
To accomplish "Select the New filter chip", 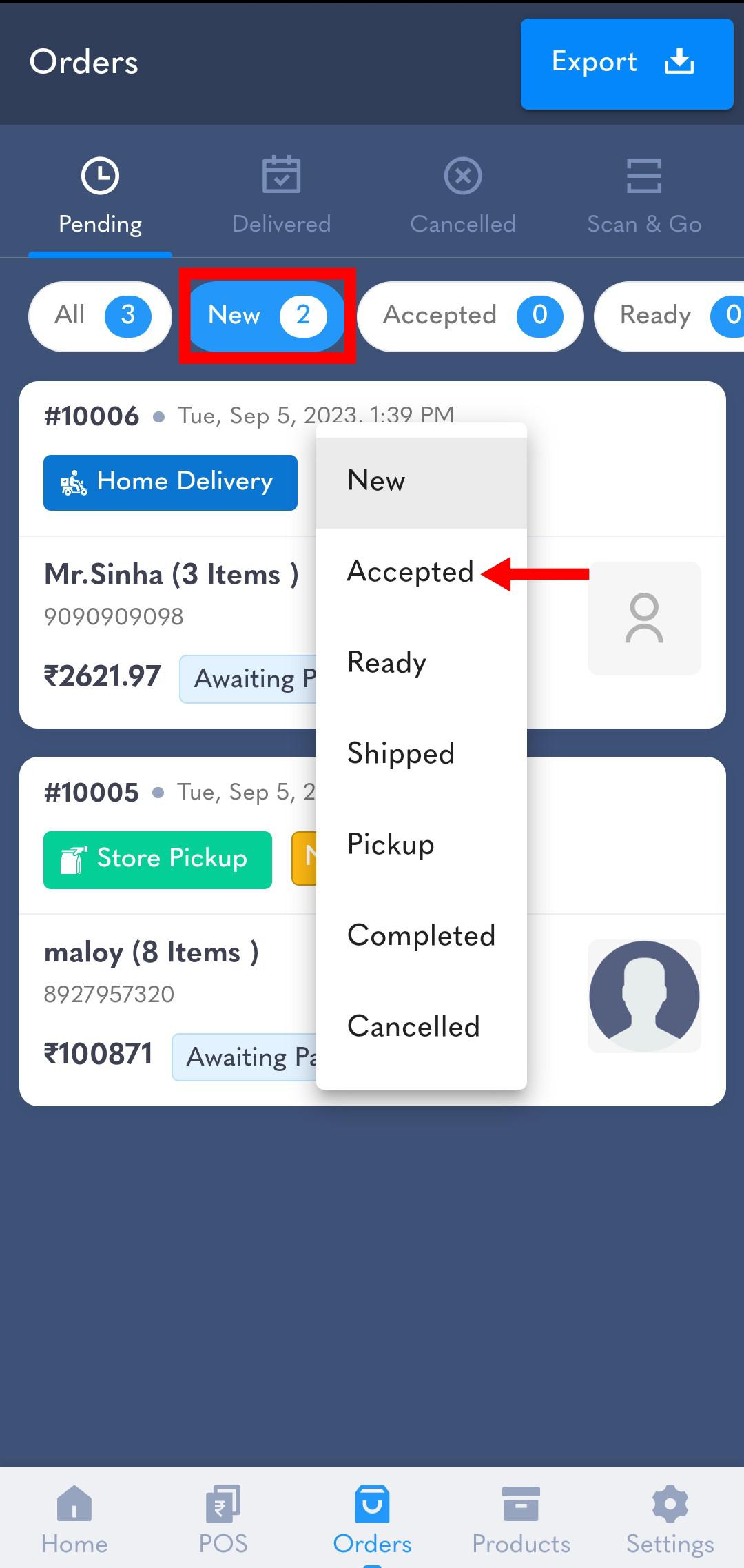I will 267,316.
